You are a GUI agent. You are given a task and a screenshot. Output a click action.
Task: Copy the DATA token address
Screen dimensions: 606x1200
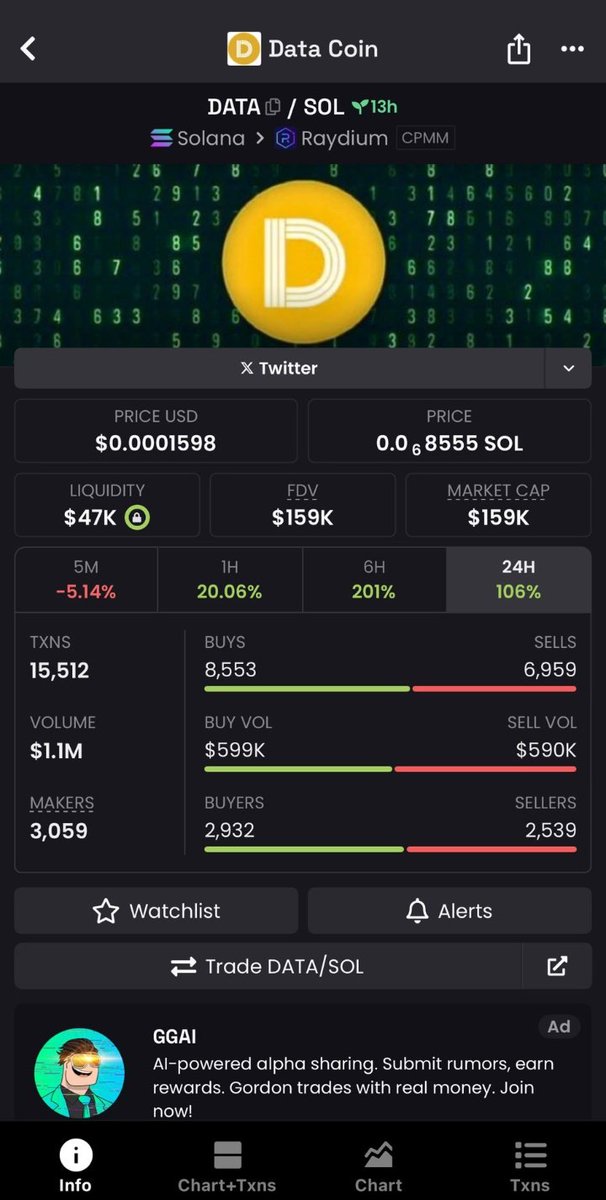[x=272, y=107]
